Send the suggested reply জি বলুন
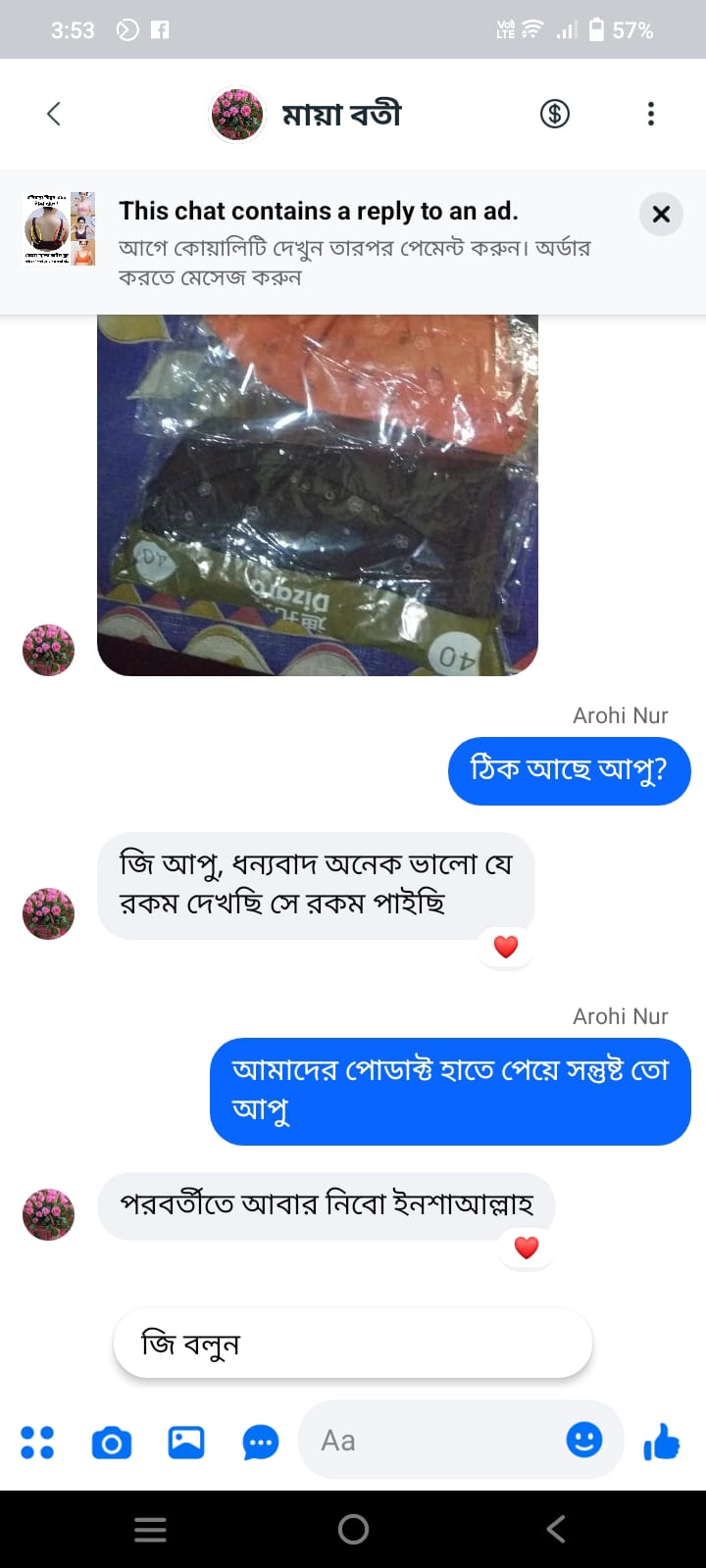This screenshot has height=1568, width=706. coord(353,1344)
